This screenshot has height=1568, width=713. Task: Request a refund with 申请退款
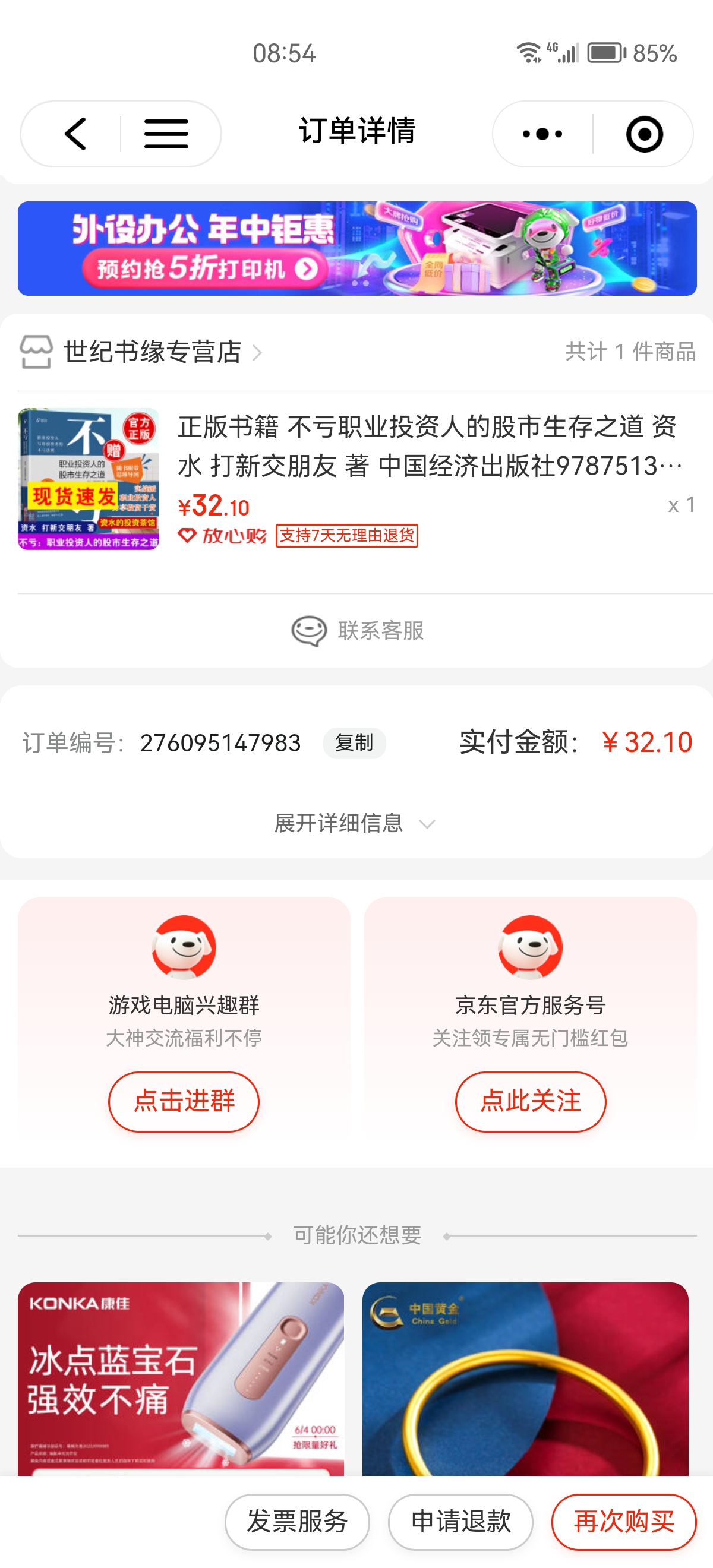(461, 1521)
